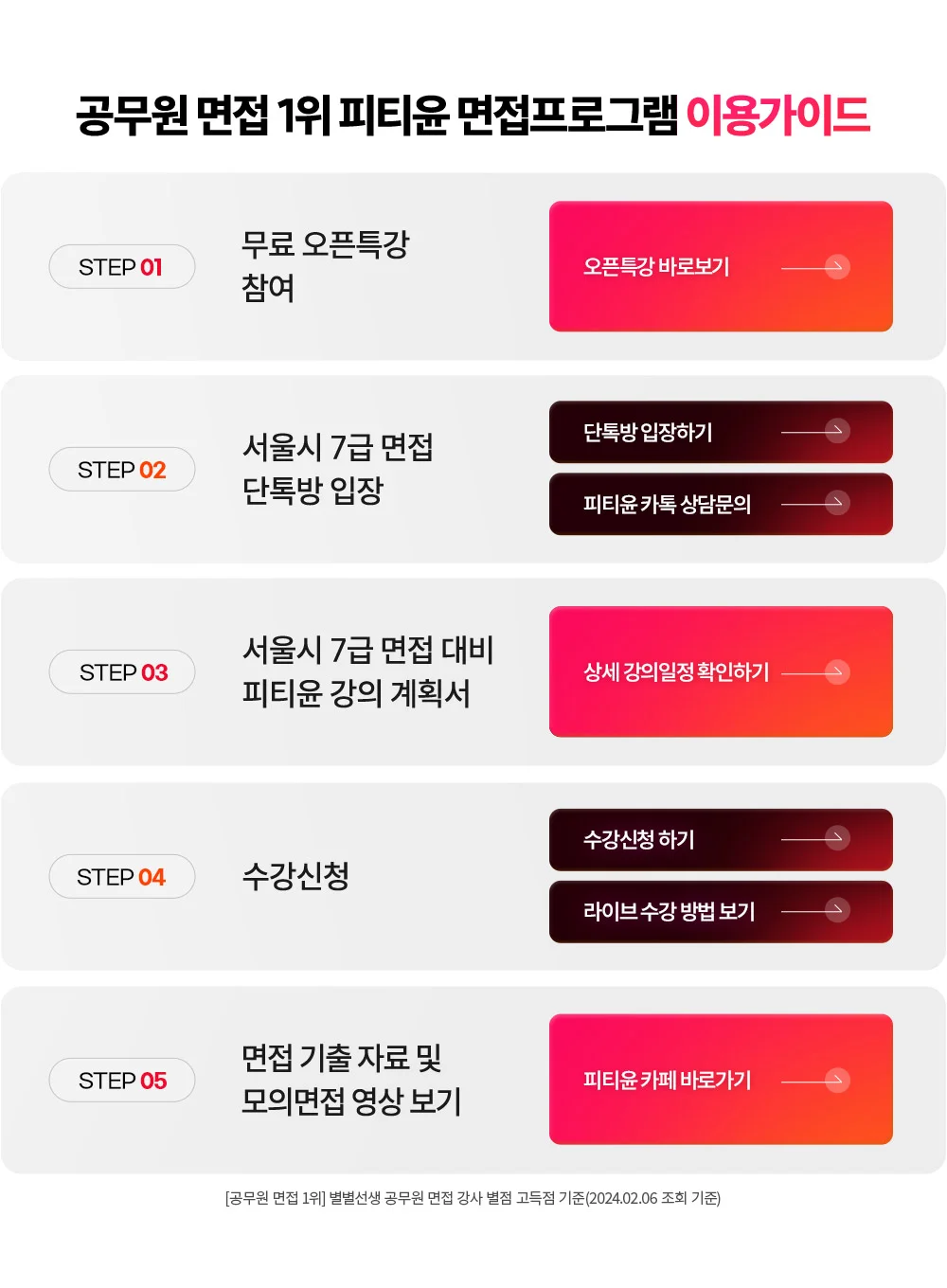Viewport: 947px width, 1288px height.
Task: Go to 피티윤 카페 바로가기
Action: click(721, 1079)
